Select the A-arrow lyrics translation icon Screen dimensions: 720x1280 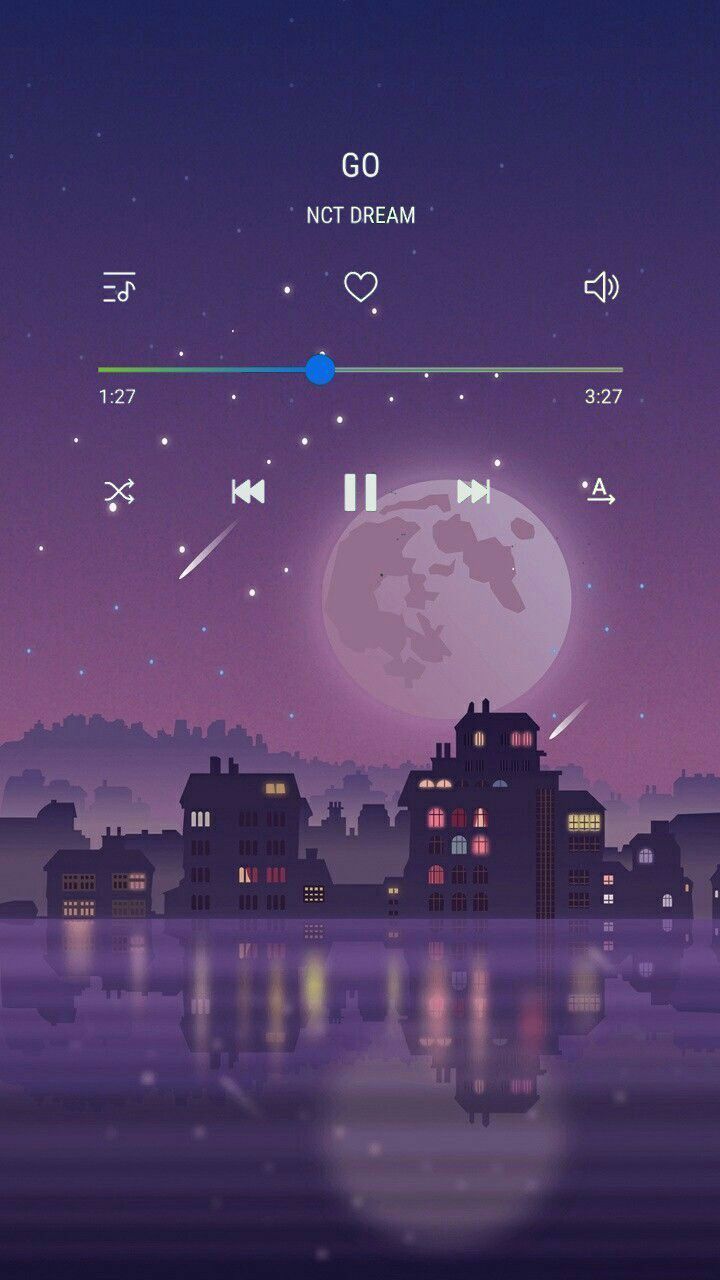(x=599, y=492)
